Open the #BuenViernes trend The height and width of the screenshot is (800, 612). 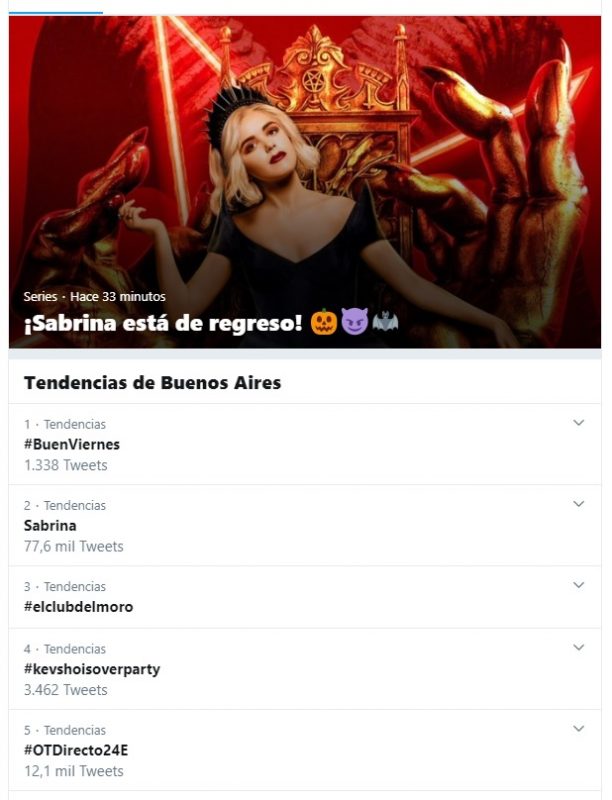(72, 444)
